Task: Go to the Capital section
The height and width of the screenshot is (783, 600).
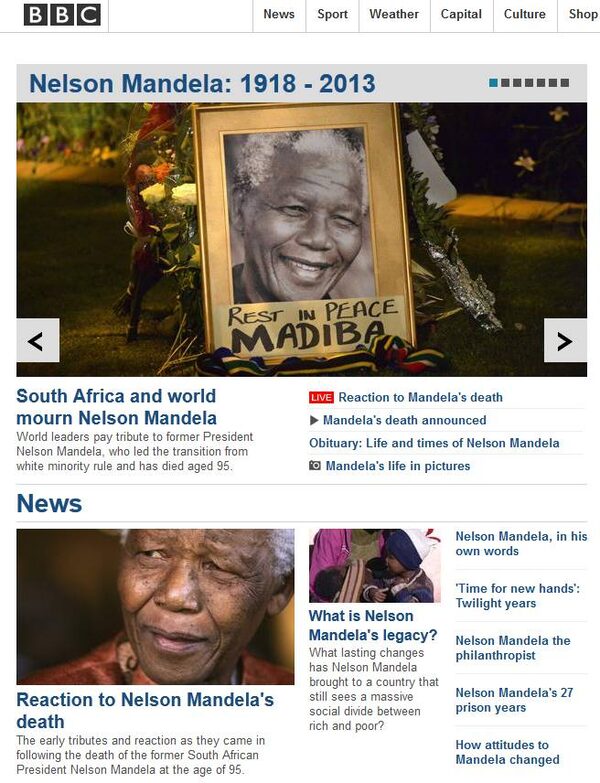Action: coord(461,14)
